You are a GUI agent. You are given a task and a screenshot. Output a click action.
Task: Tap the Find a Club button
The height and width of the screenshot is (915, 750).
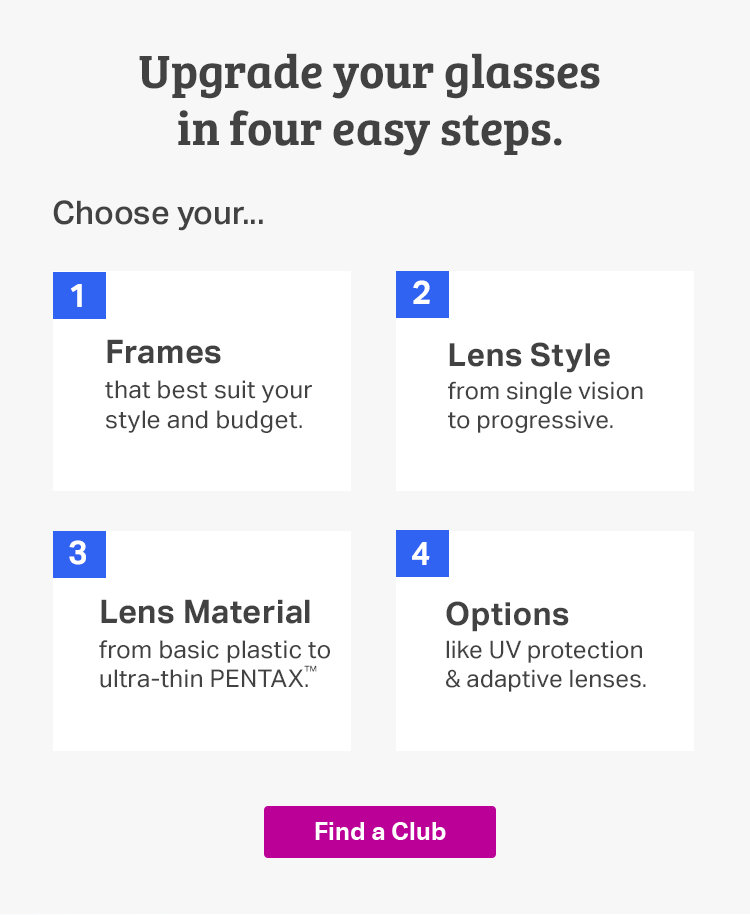click(x=380, y=832)
